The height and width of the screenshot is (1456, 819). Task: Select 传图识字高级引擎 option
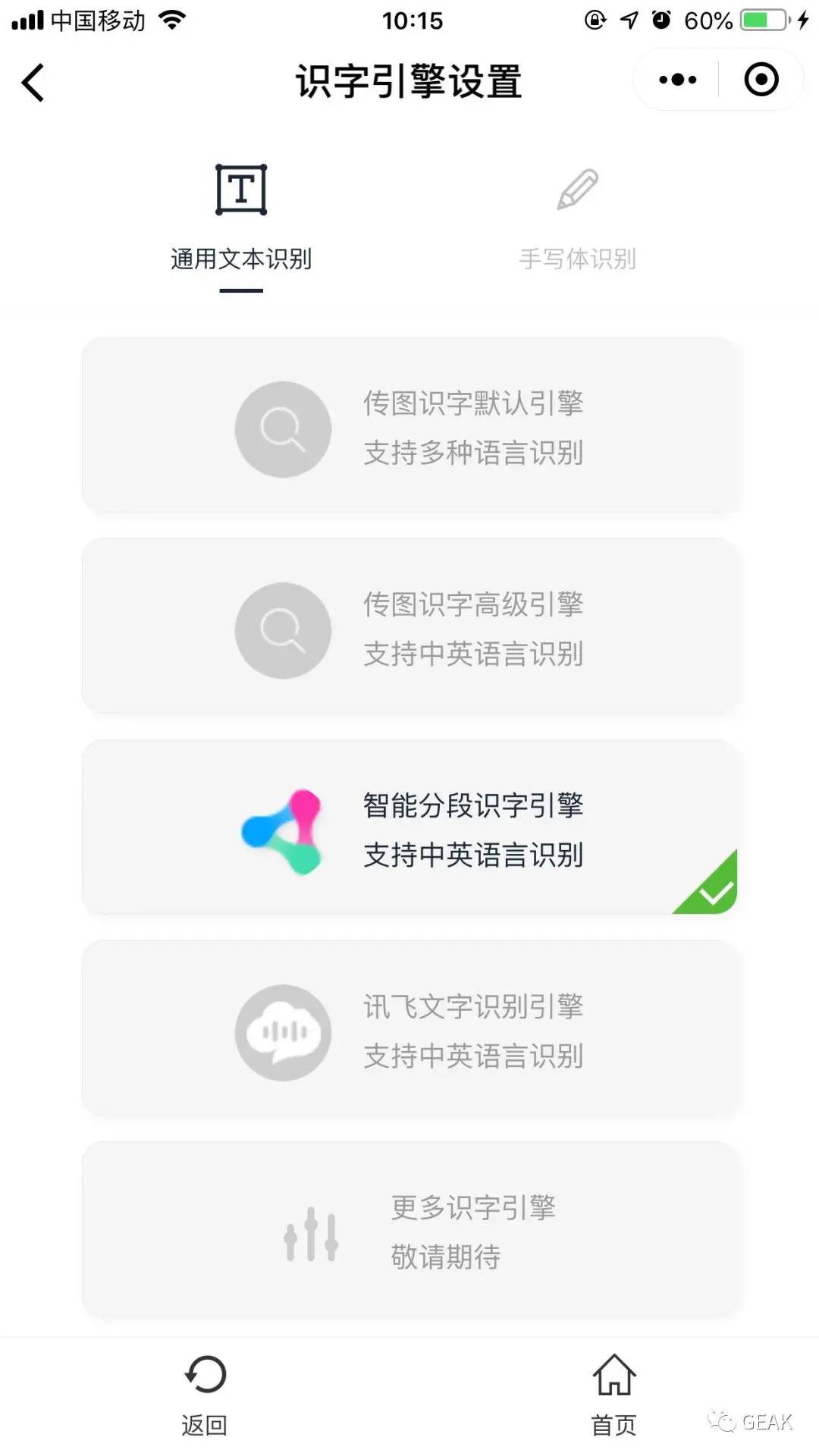click(x=409, y=626)
